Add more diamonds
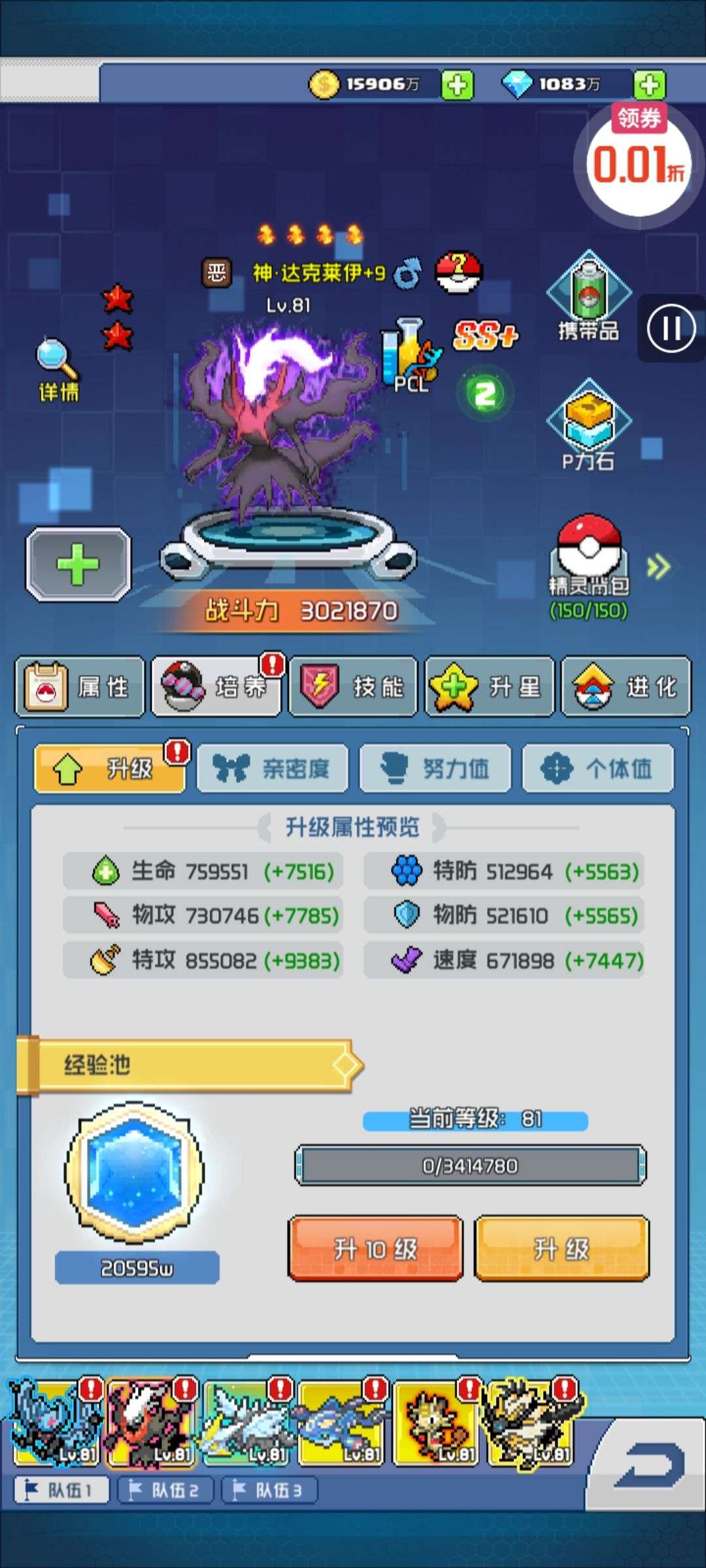Image resolution: width=706 pixels, height=1568 pixels. pos(648,85)
